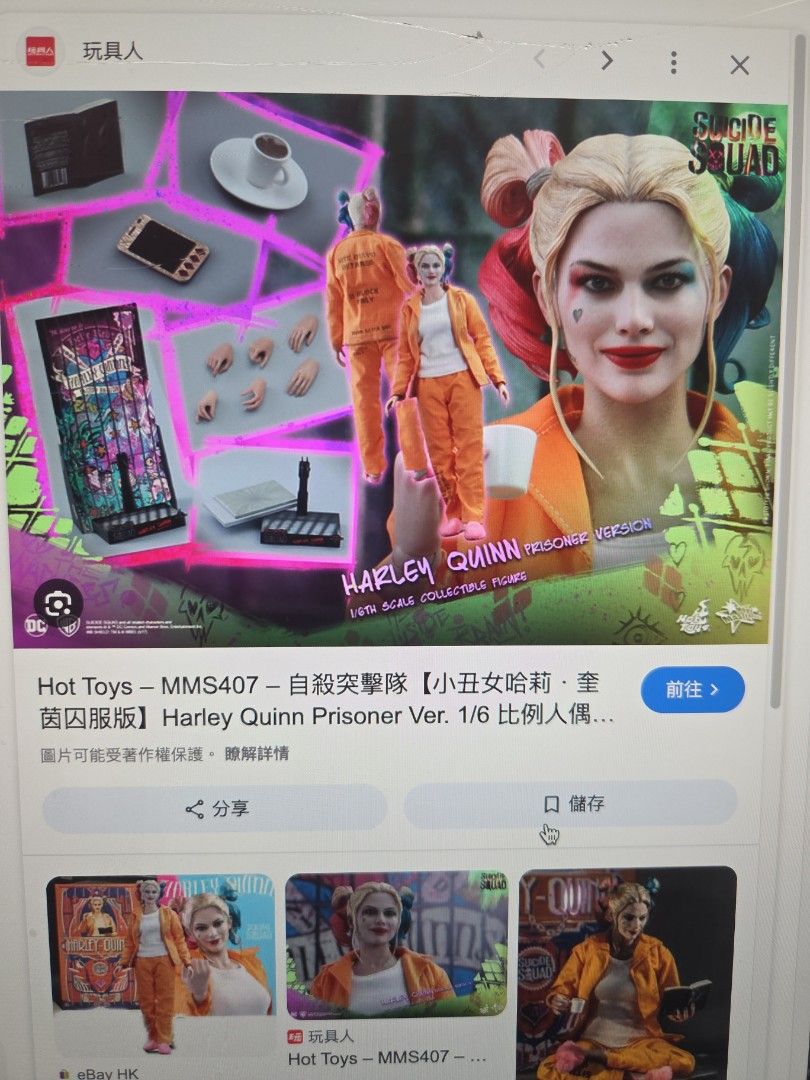Tap the 前往 button to visit the site
Image resolution: width=810 pixels, height=1080 pixels.
coord(692,690)
